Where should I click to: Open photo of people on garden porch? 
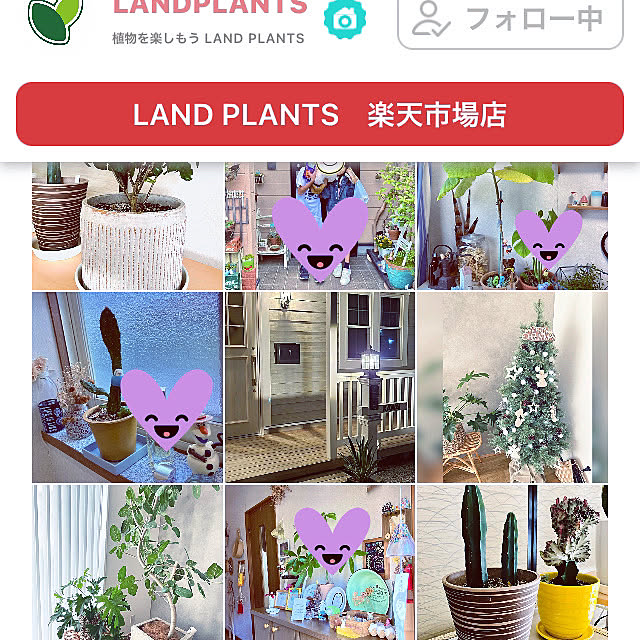click(319, 227)
